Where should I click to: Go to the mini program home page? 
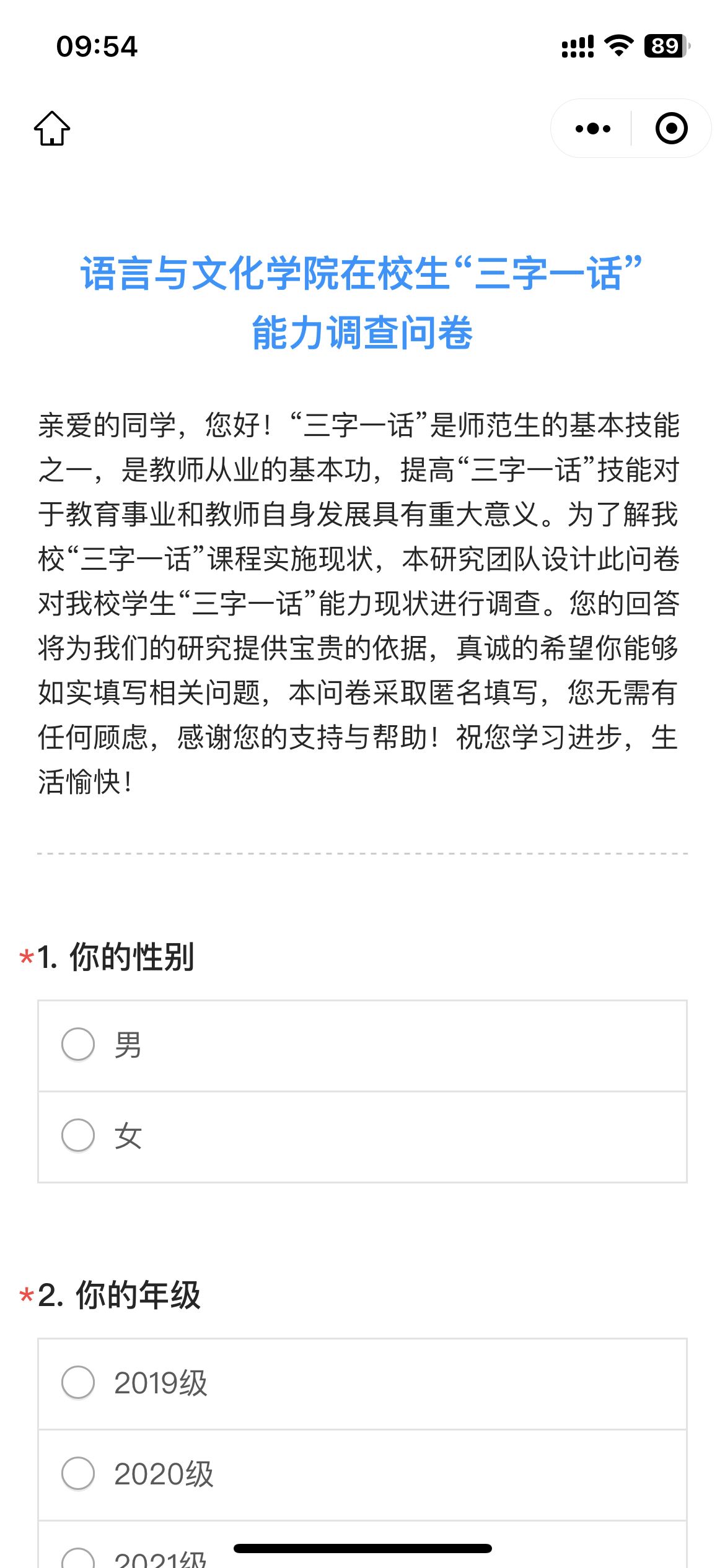point(52,128)
